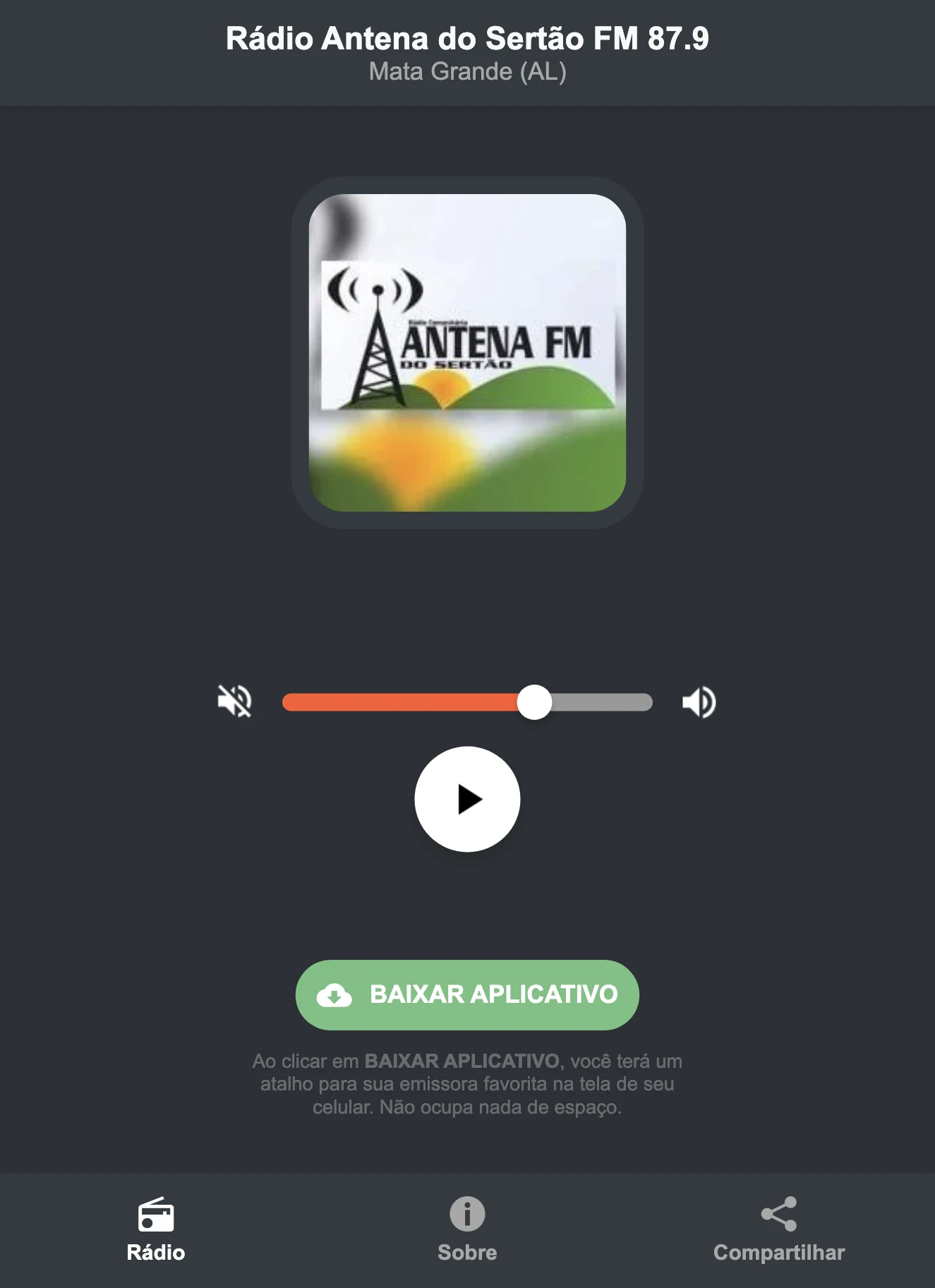Select the station title text
935x1288 pixels.
pos(467,40)
